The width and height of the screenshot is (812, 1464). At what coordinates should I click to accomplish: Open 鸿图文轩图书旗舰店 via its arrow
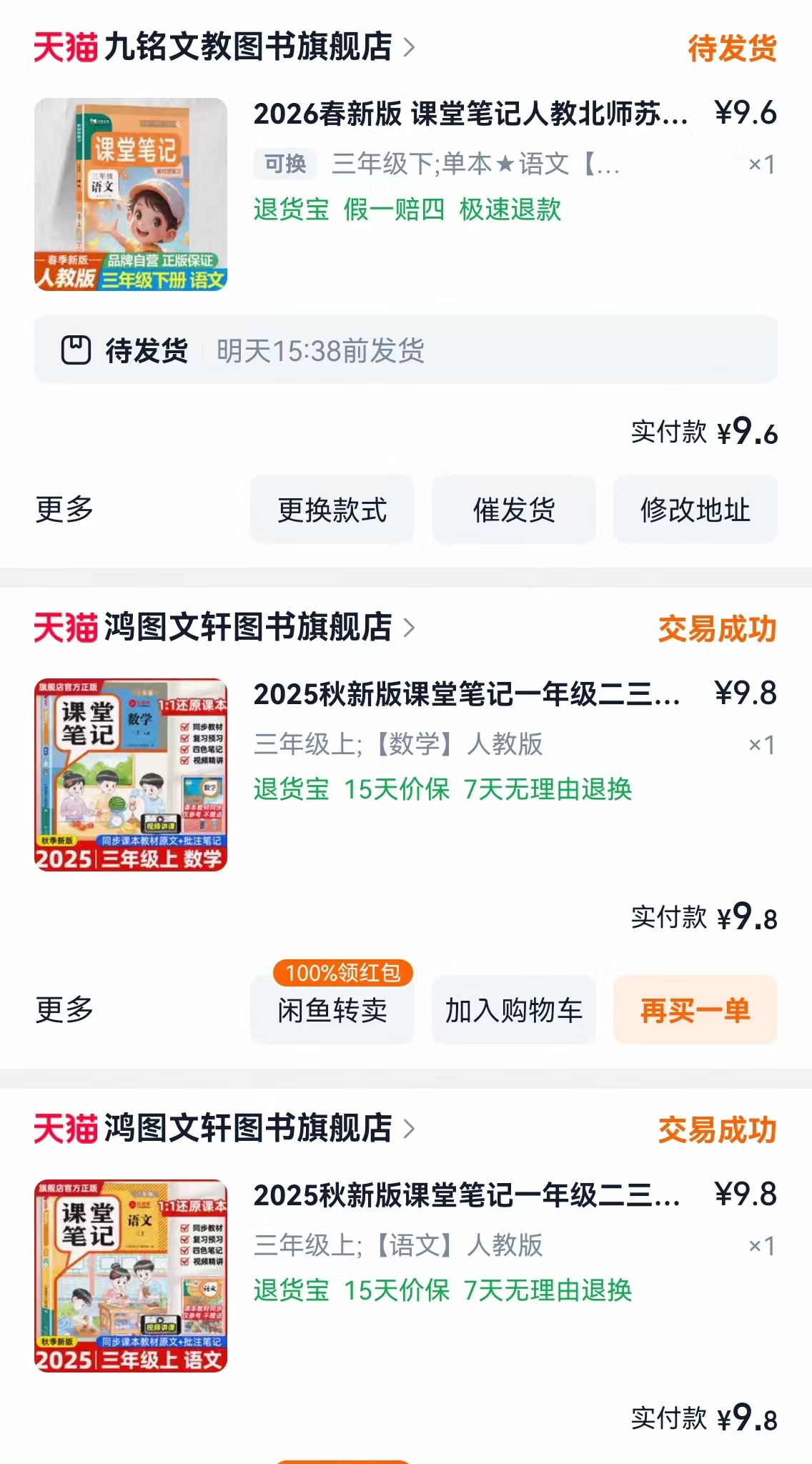[407, 629]
